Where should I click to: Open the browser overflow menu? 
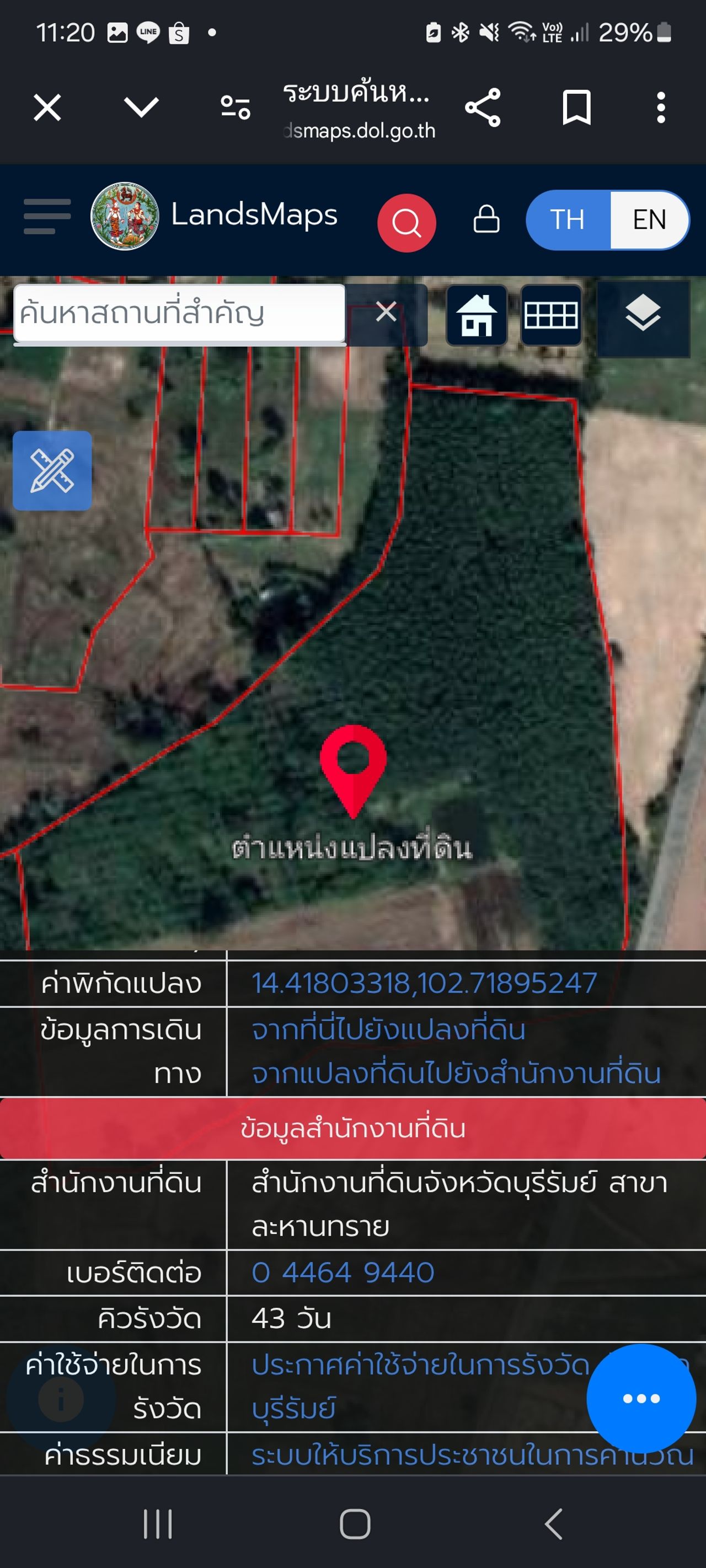click(661, 108)
